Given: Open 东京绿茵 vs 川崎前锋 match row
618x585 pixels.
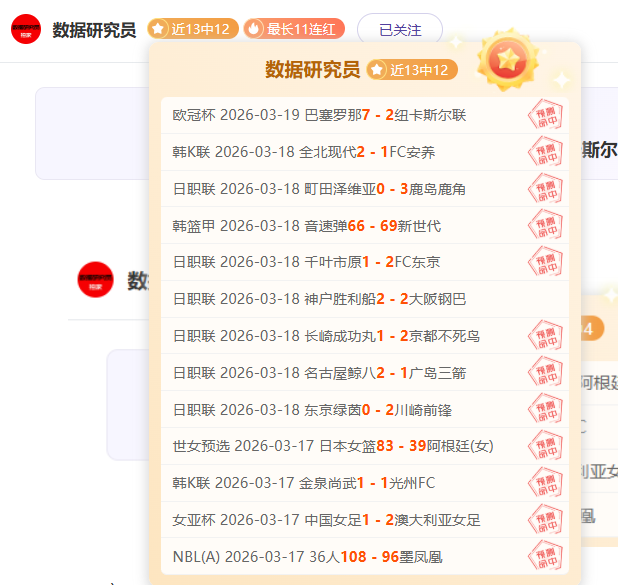Looking at the screenshot, I should (340, 409).
